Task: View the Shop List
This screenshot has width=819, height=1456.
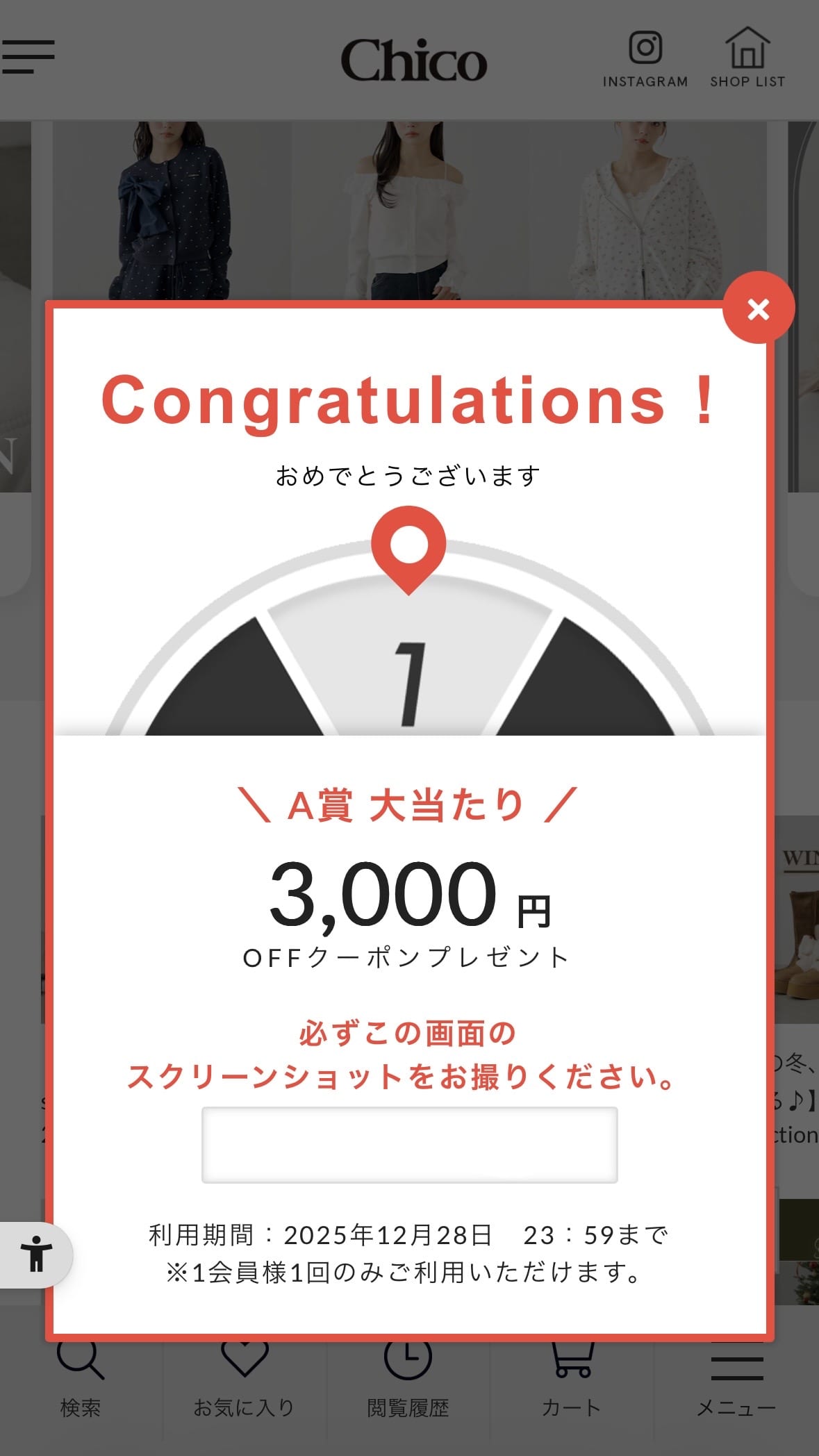Action: pyautogui.click(x=747, y=60)
